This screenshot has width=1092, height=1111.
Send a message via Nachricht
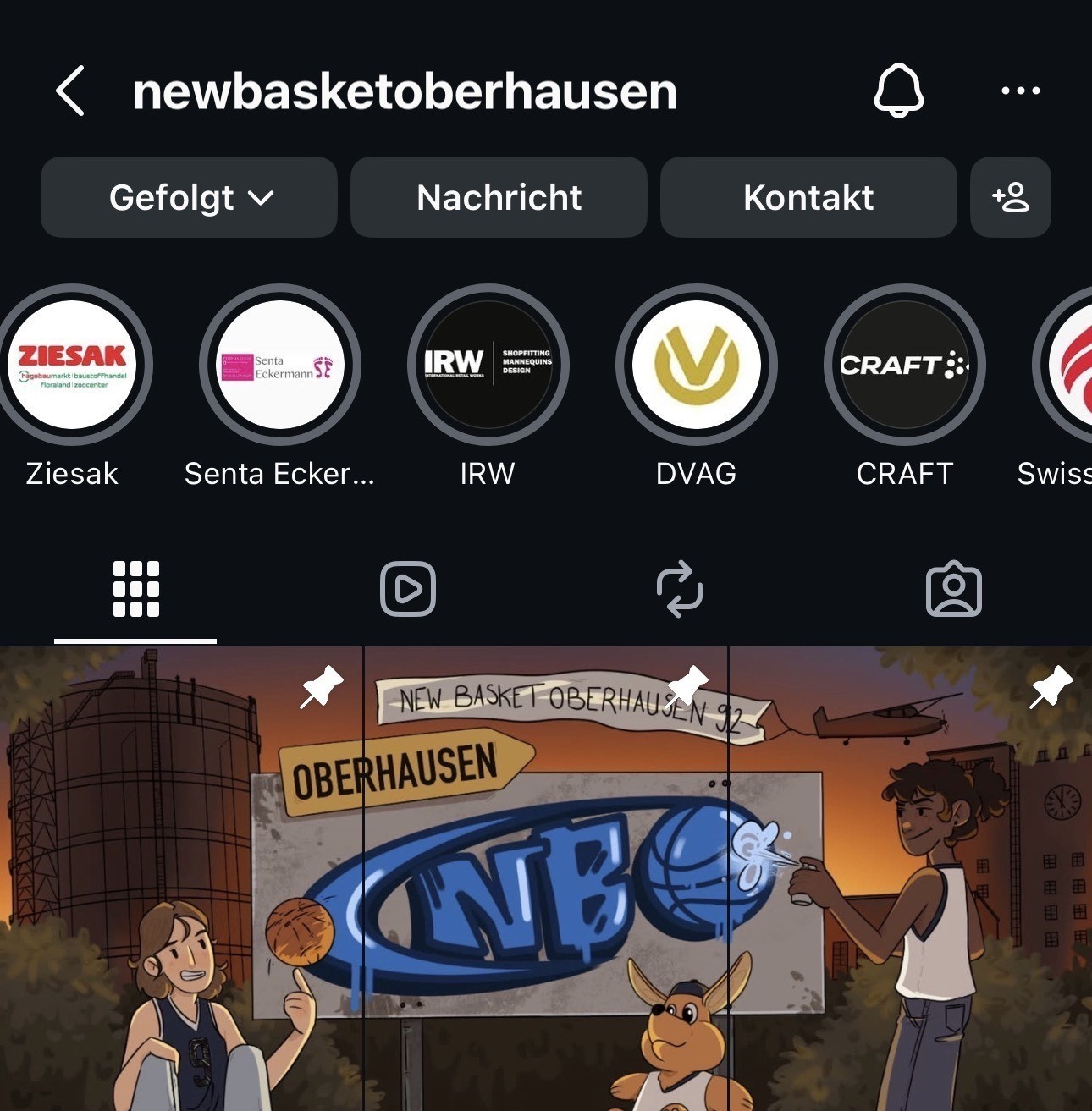pos(499,198)
